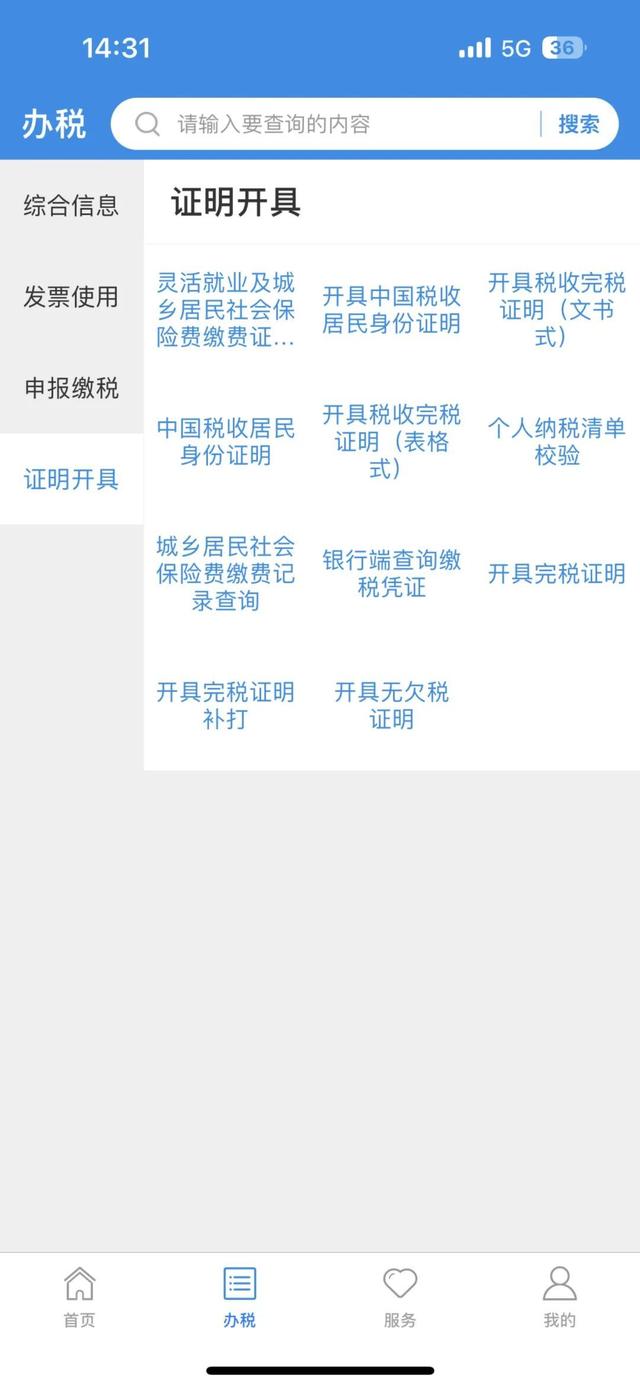Open 银行端查询缴税凭证

tap(392, 574)
